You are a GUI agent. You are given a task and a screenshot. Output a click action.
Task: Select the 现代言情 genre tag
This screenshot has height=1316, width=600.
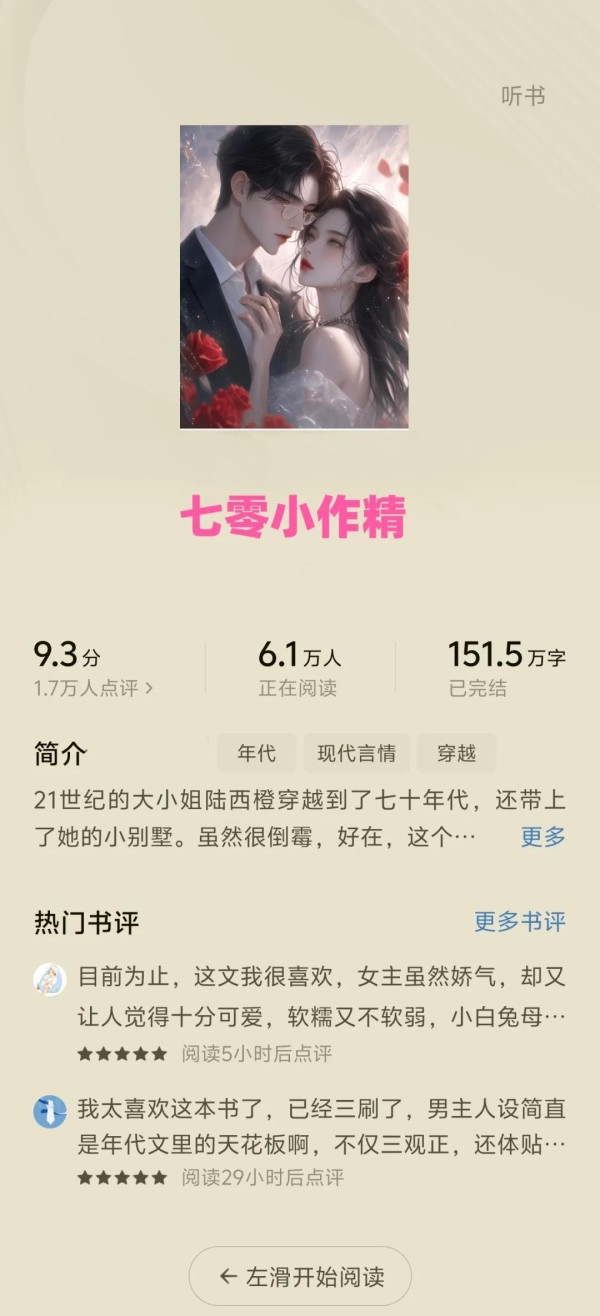356,753
